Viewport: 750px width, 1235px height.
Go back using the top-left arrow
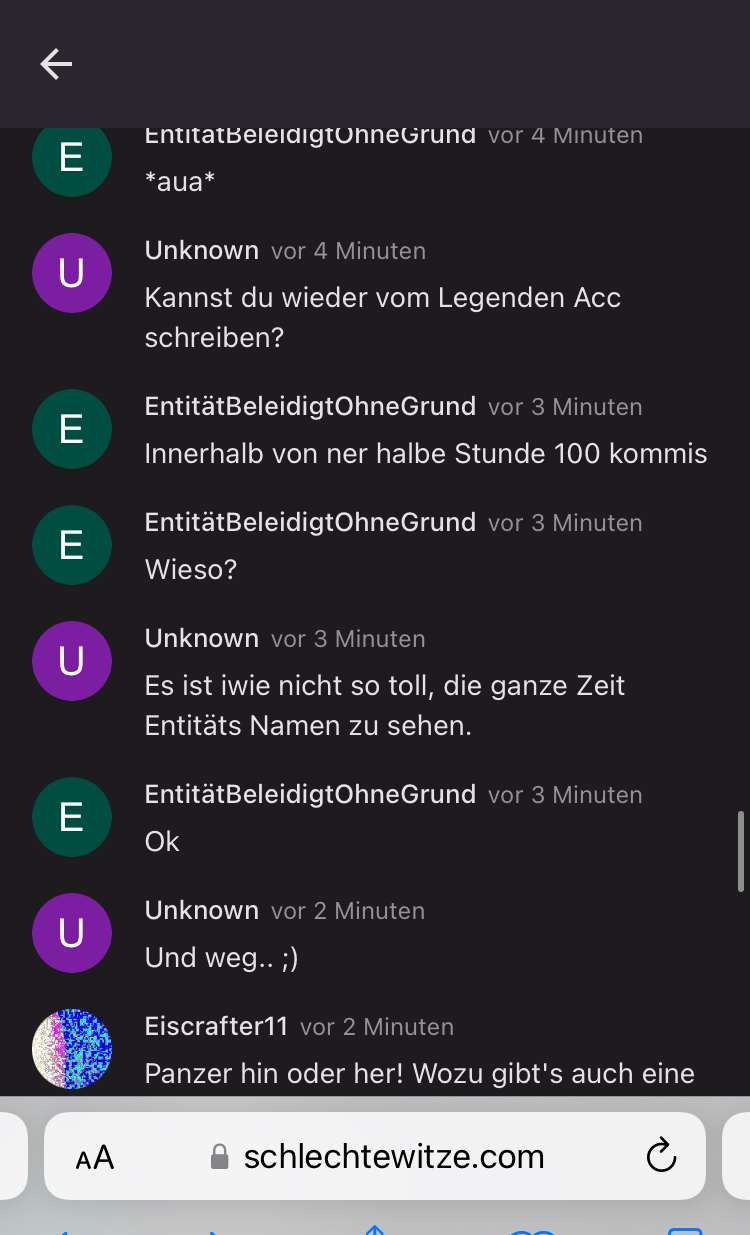tap(56, 64)
